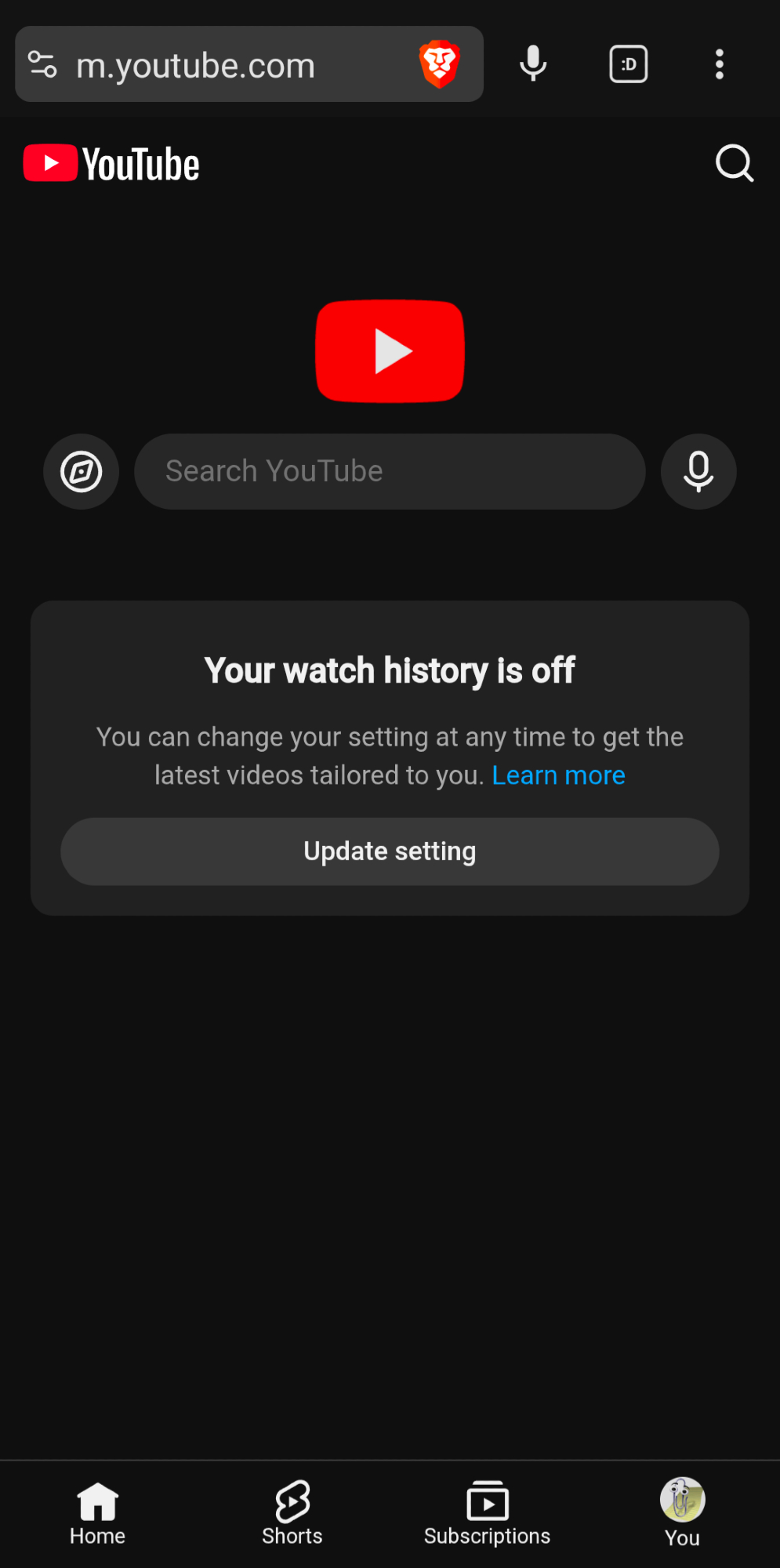Go to the Home tab
The image size is (780, 1568).
click(97, 1513)
